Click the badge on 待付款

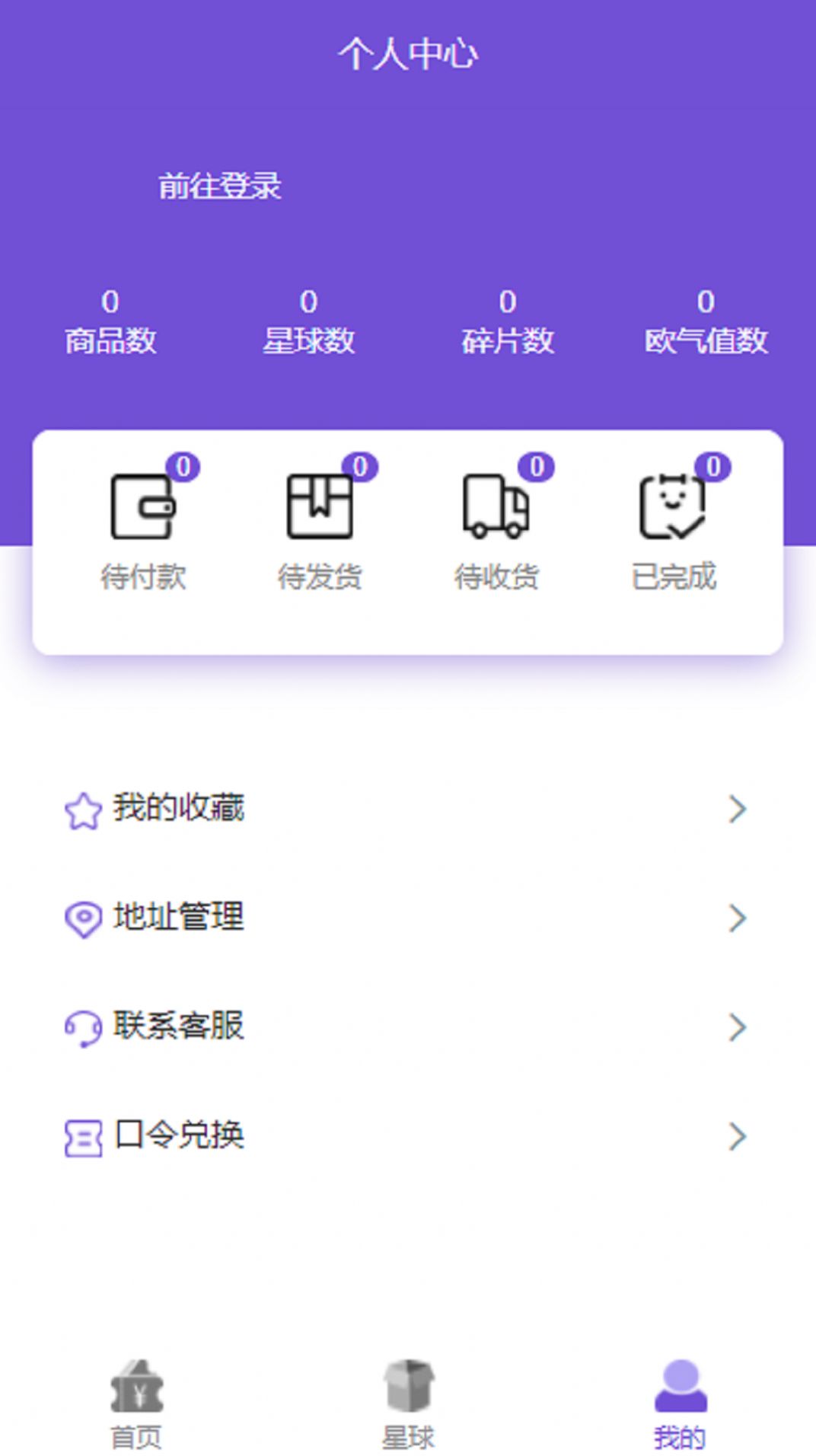coord(187,466)
